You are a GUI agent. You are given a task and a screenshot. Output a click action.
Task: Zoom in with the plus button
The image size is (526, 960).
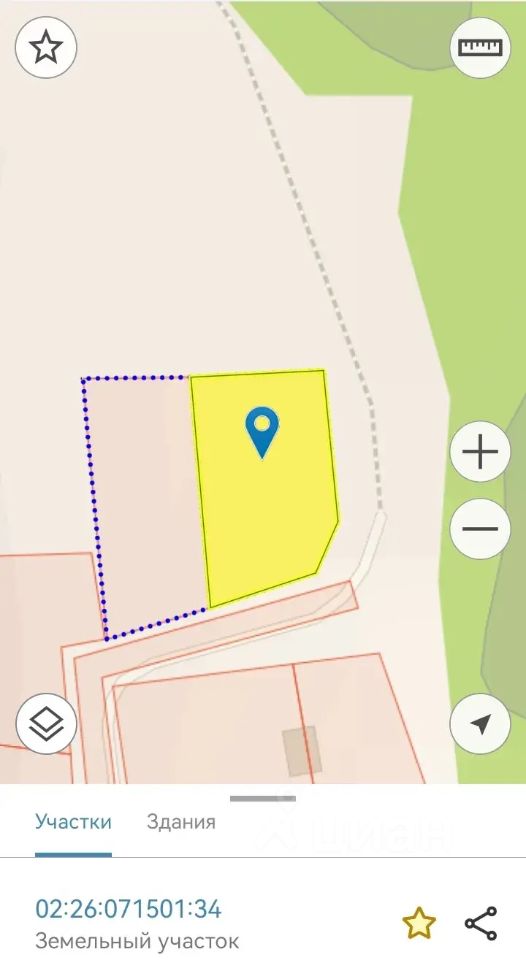[x=481, y=452]
